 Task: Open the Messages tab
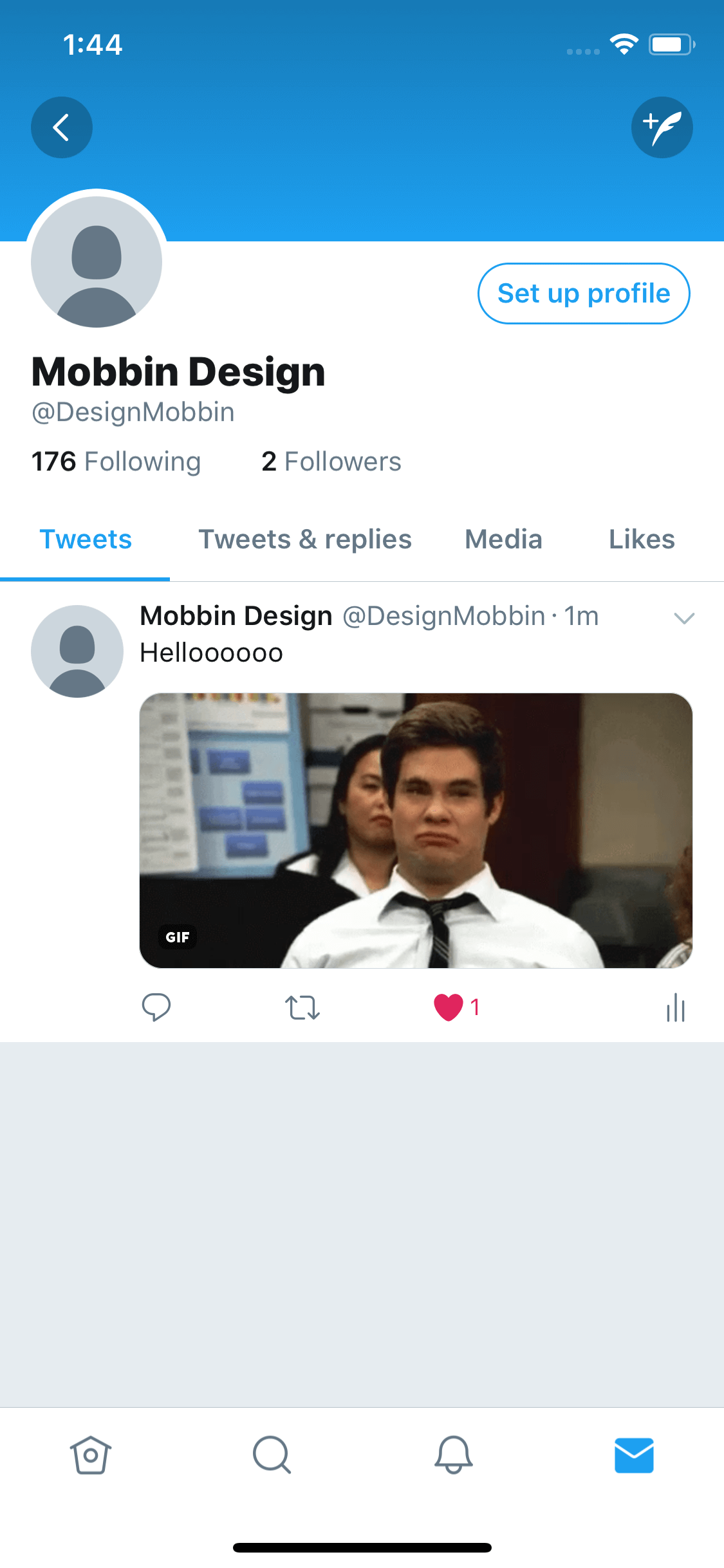(x=634, y=1455)
